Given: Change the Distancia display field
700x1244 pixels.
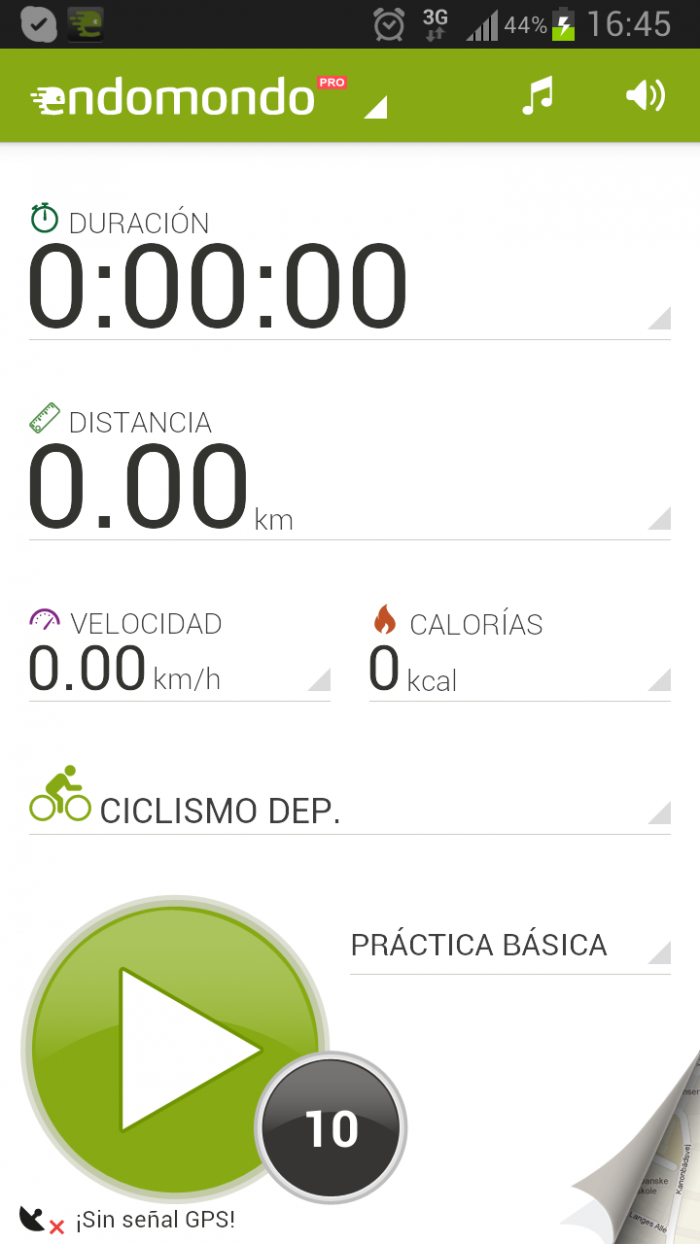Looking at the screenshot, I should pos(349,469).
